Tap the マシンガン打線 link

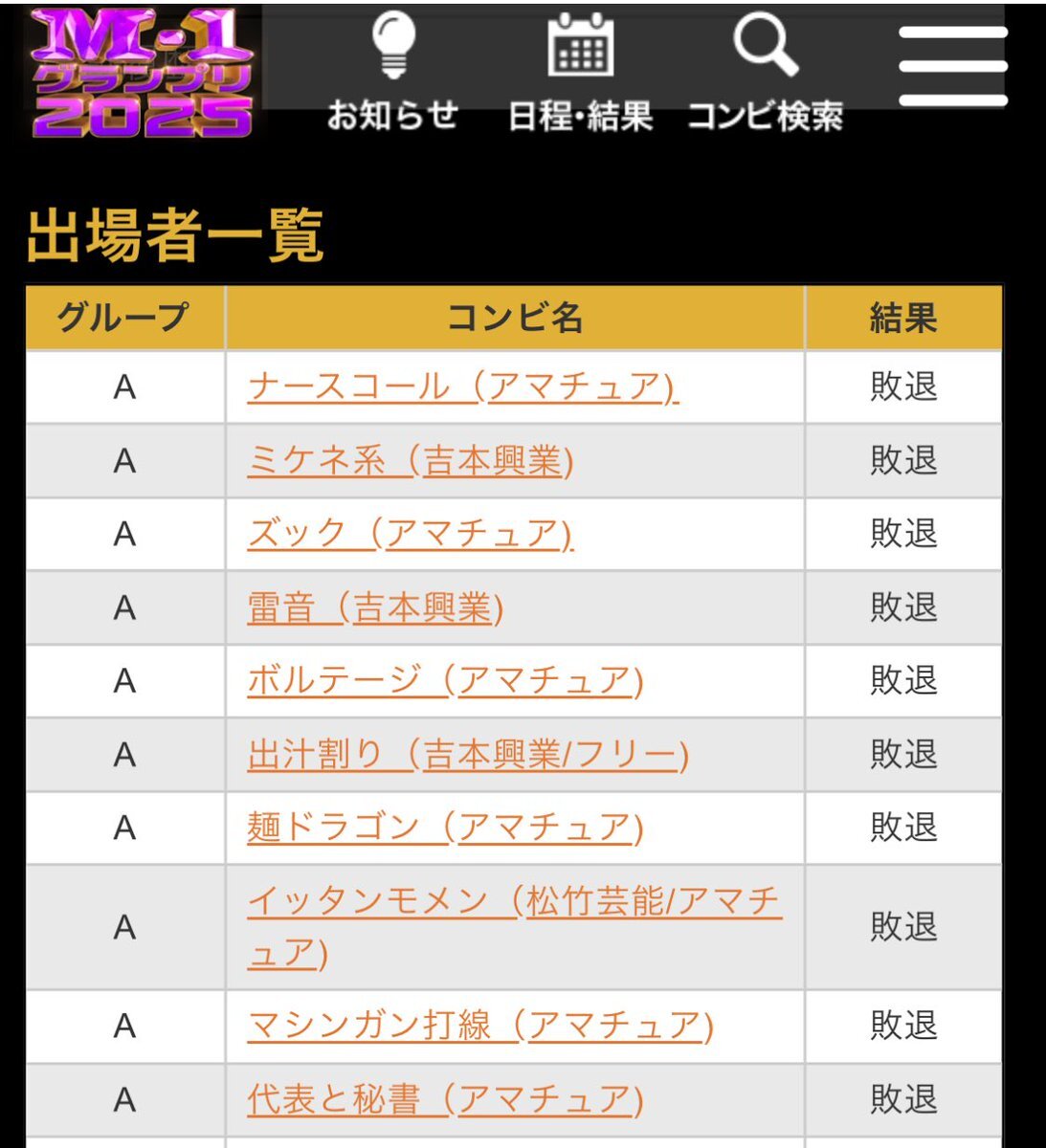pyautogui.click(x=479, y=1026)
